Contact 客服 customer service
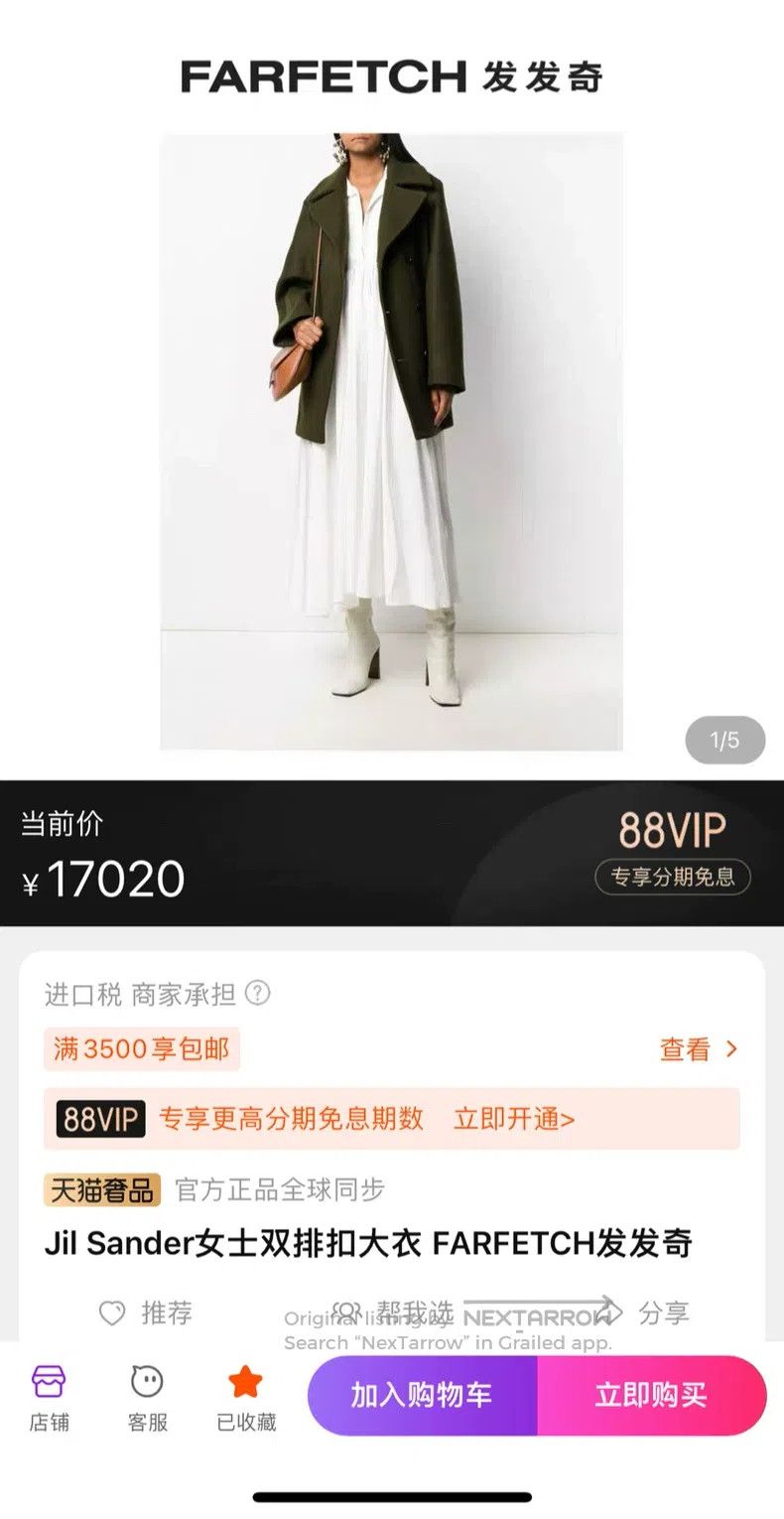 pyautogui.click(x=147, y=1398)
